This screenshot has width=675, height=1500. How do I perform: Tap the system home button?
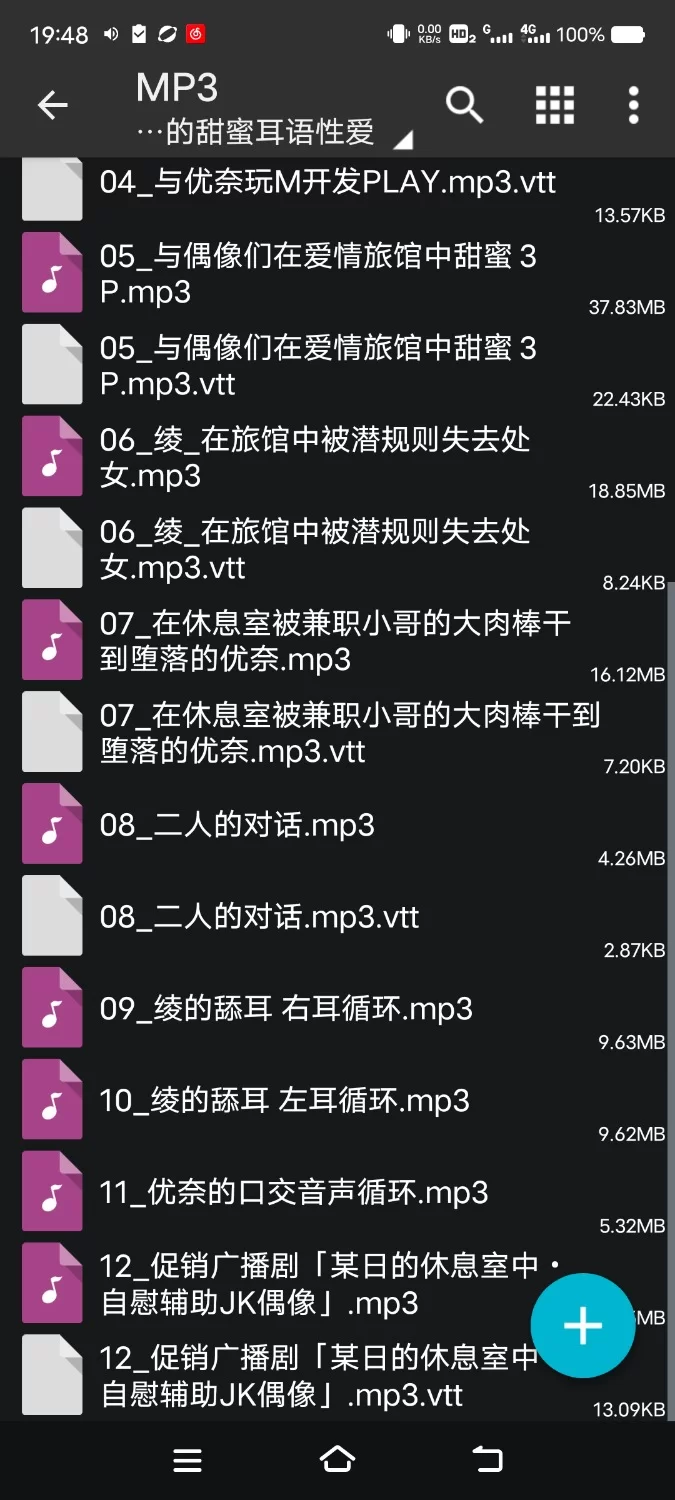[337, 1460]
